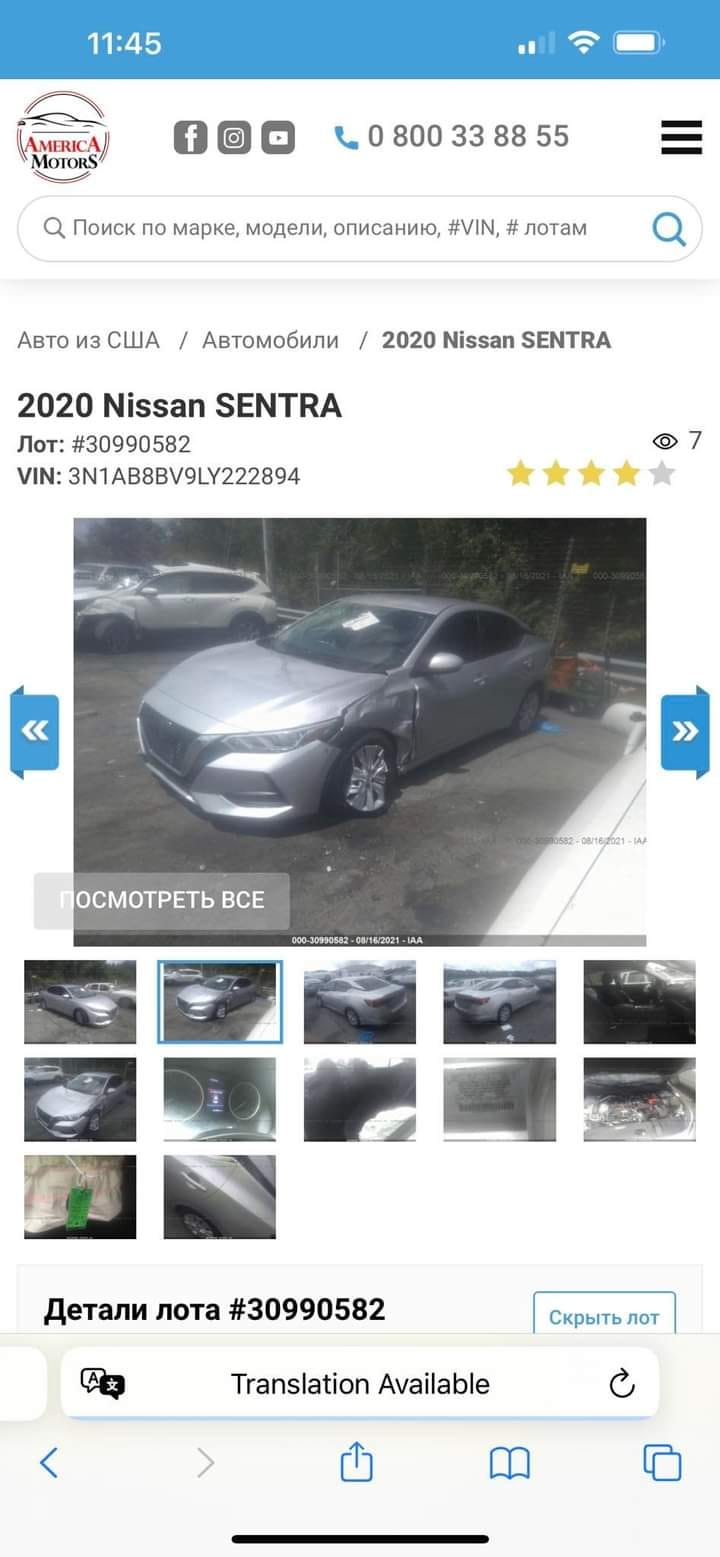This screenshot has width=720, height=1557.
Task: Open the hamburger menu
Action: tap(681, 137)
